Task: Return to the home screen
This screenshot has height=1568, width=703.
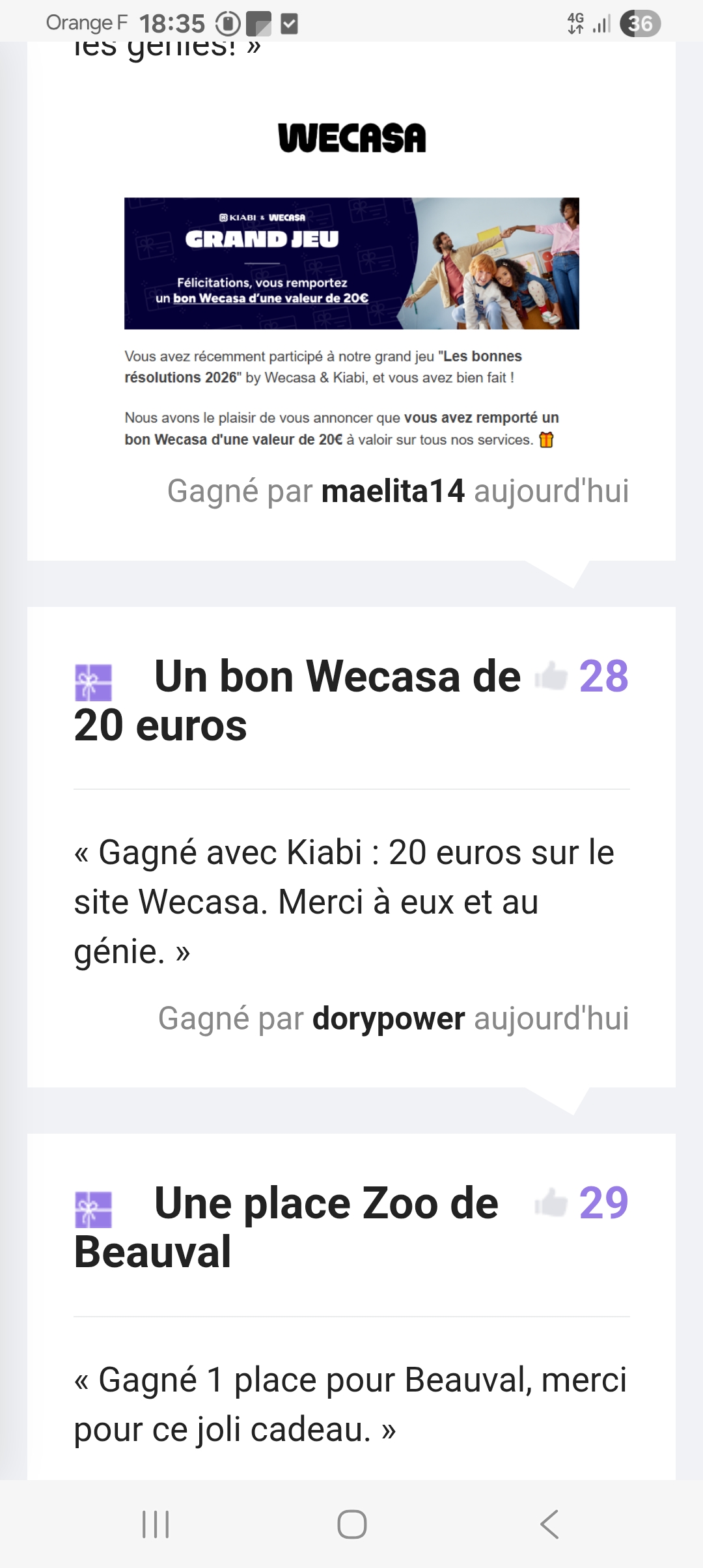Action: (x=351, y=1524)
